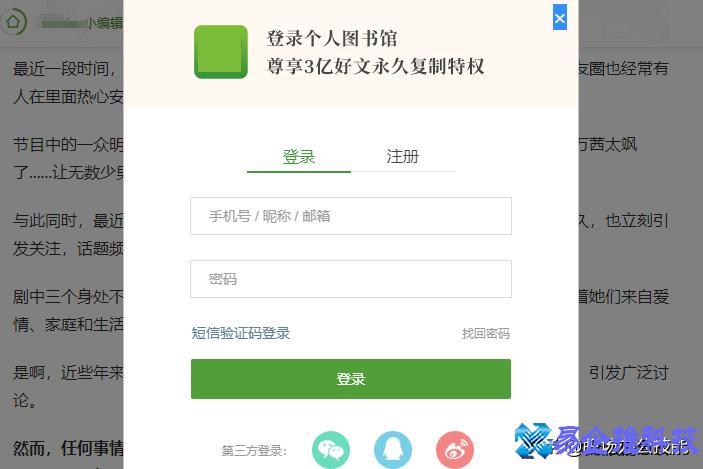Log in with Weibo

pyautogui.click(x=455, y=450)
